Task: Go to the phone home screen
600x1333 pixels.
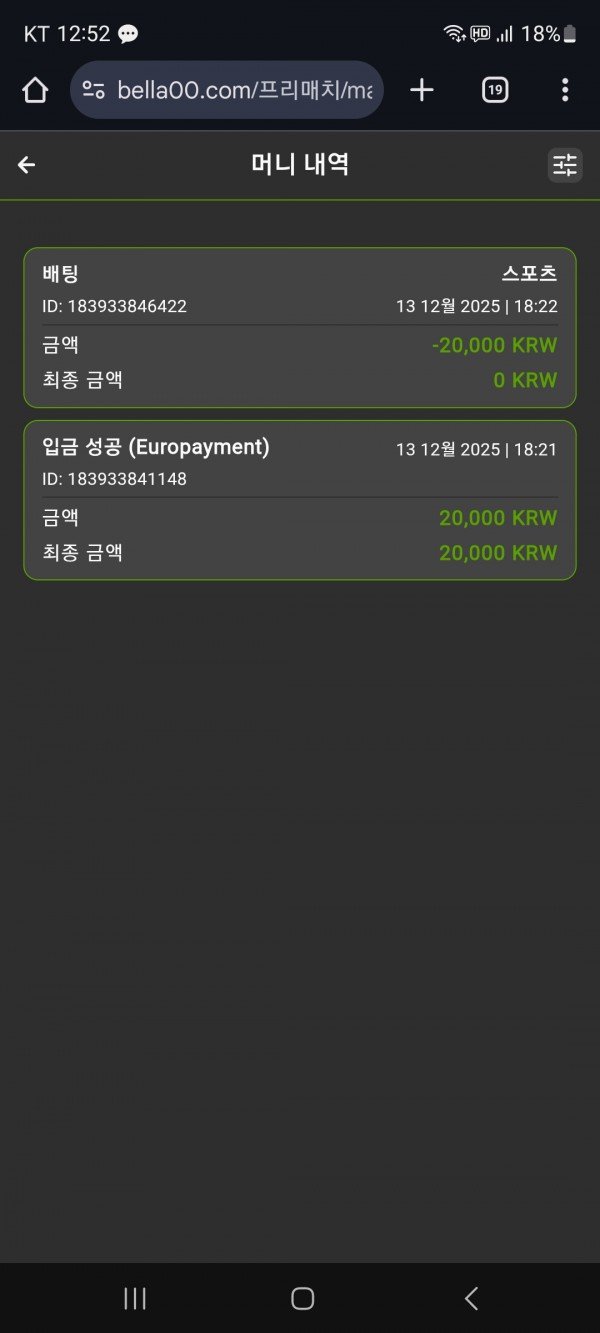Action: pyautogui.click(x=302, y=1298)
